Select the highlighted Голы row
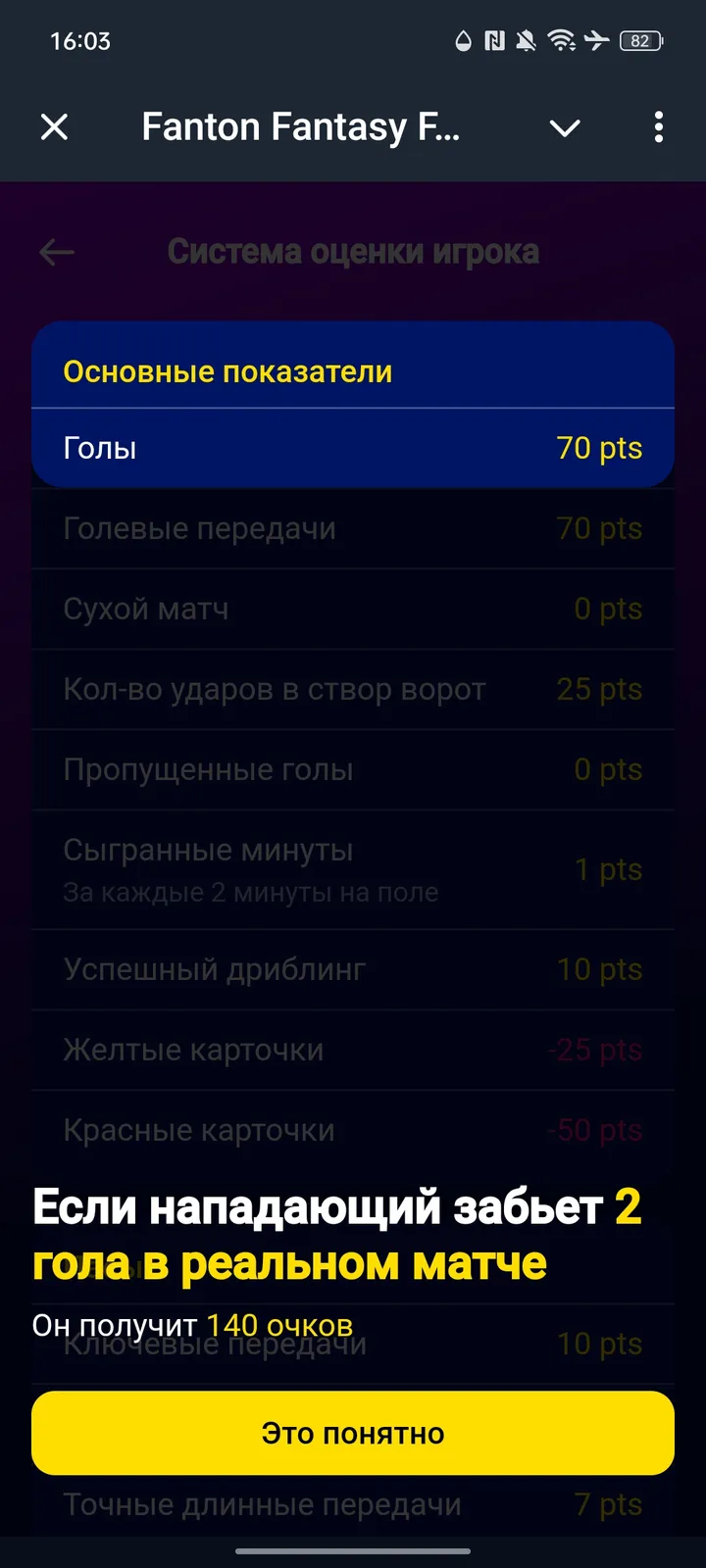This screenshot has width=706, height=1568. click(353, 448)
